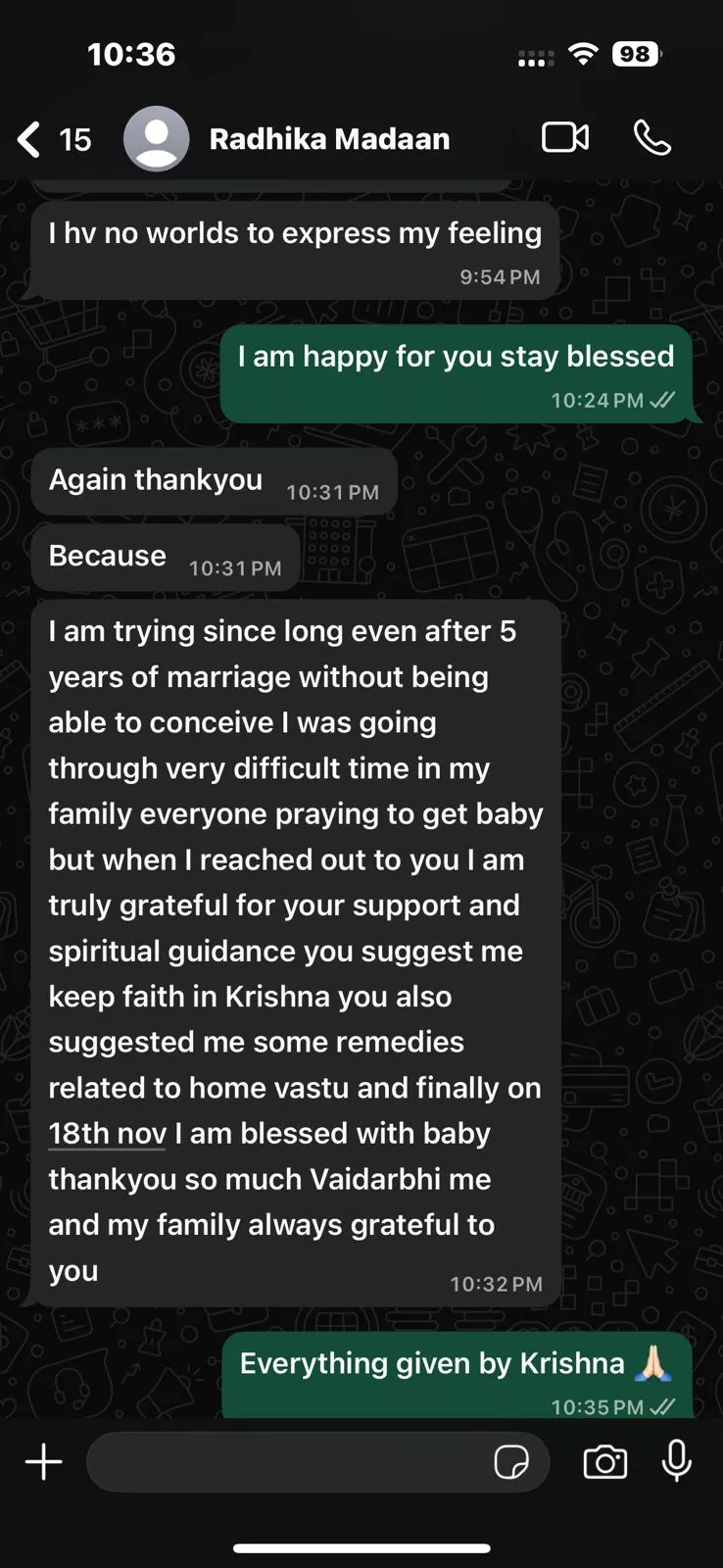Image resolution: width=723 pixels, height=1568 pixels.
Task: Open the attachment plus menu
Action: 43,1462
